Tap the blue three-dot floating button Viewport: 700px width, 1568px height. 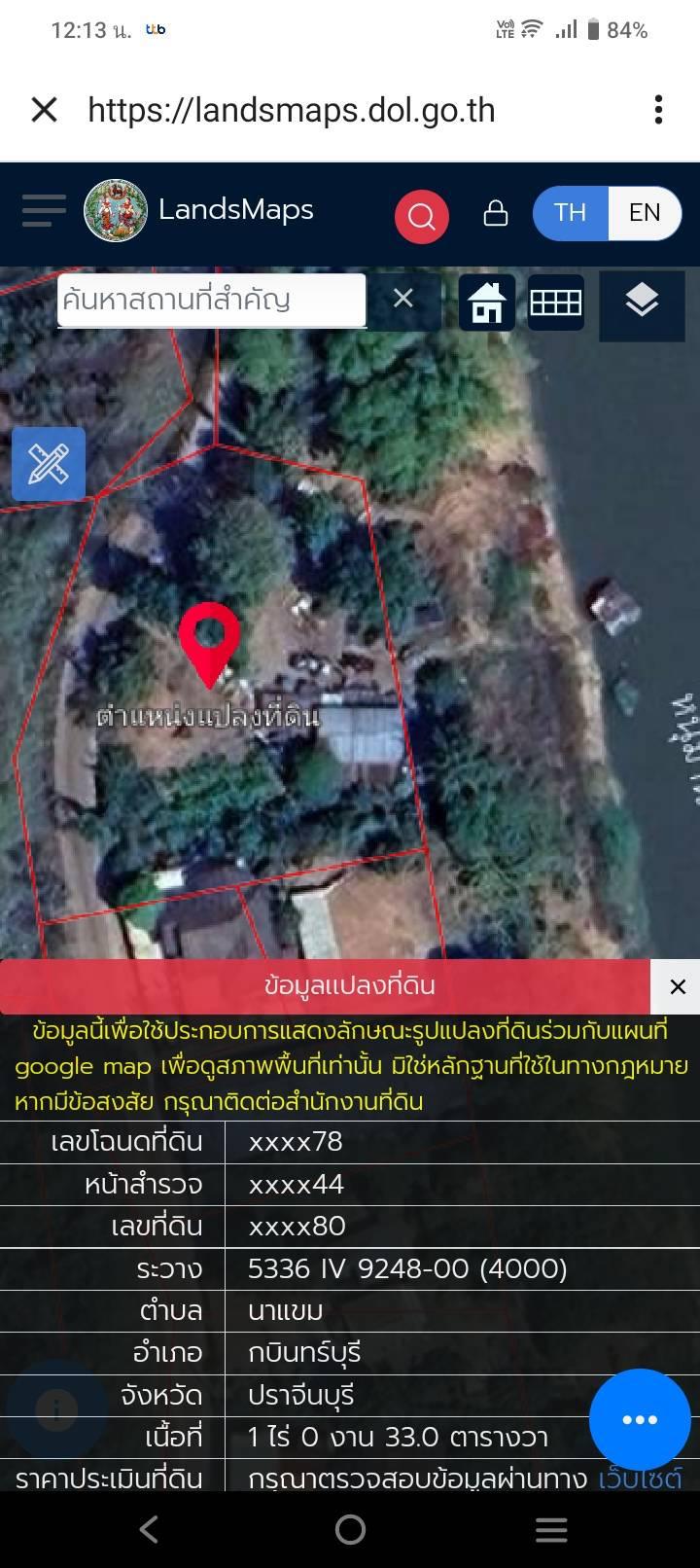(640, 1419)
